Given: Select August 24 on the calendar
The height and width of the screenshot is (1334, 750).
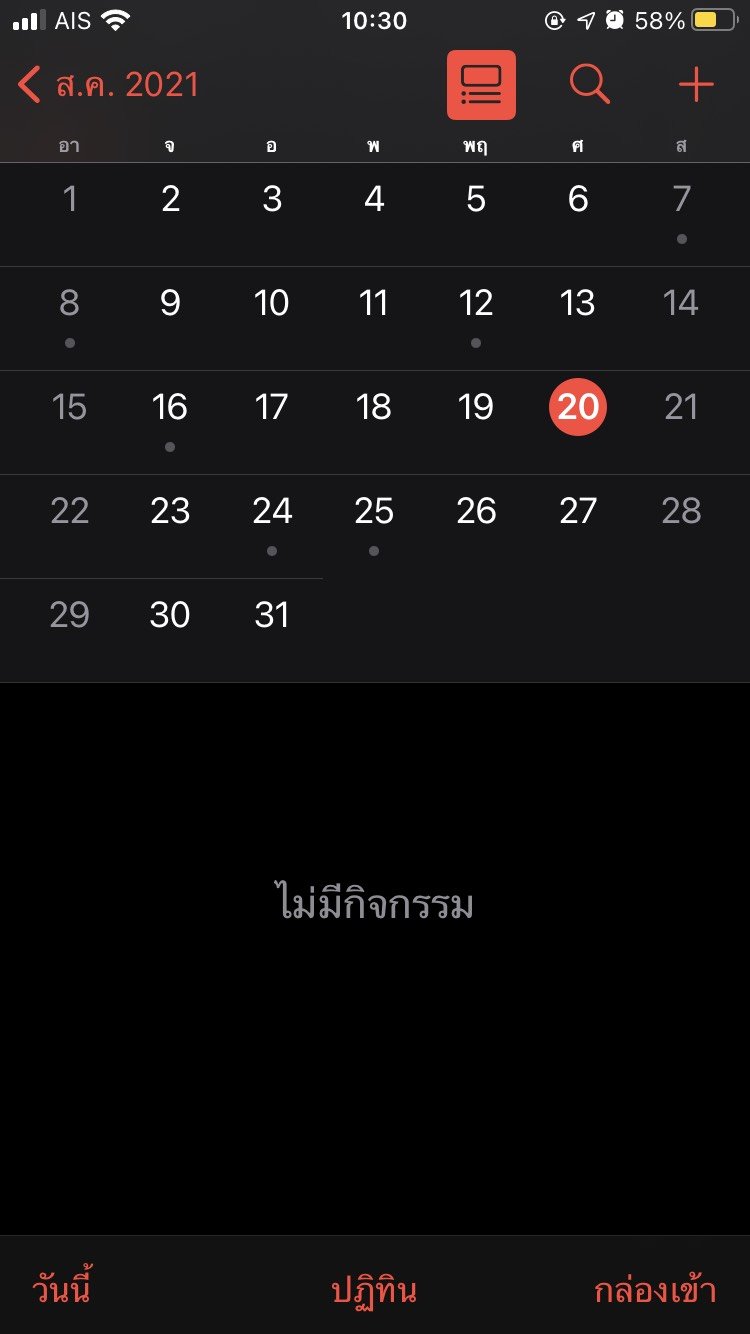Looking at the screenshot, I should coord(272,512).
